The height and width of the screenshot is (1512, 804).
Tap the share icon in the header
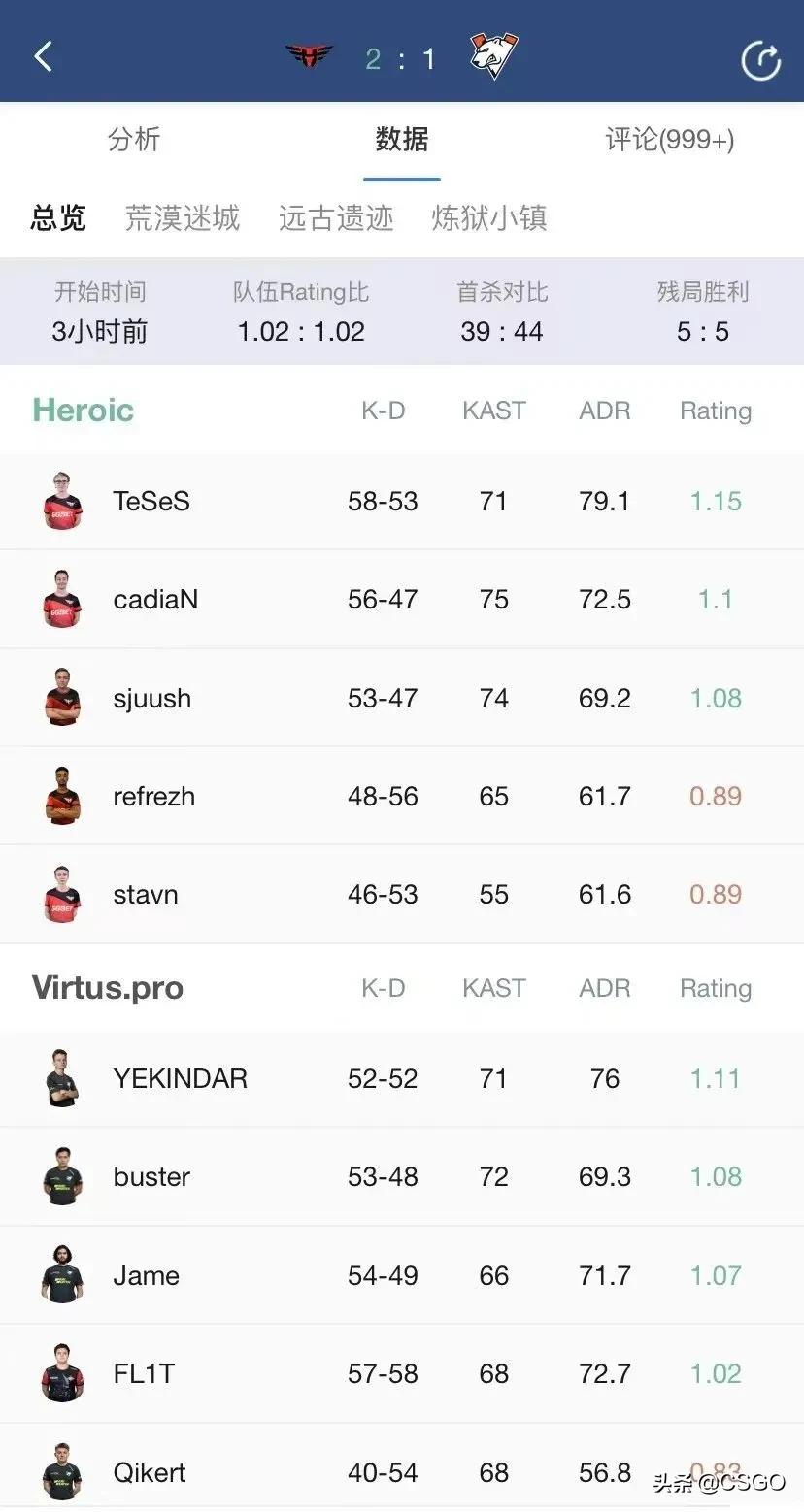pyautogui.click(x=760, y=60)
